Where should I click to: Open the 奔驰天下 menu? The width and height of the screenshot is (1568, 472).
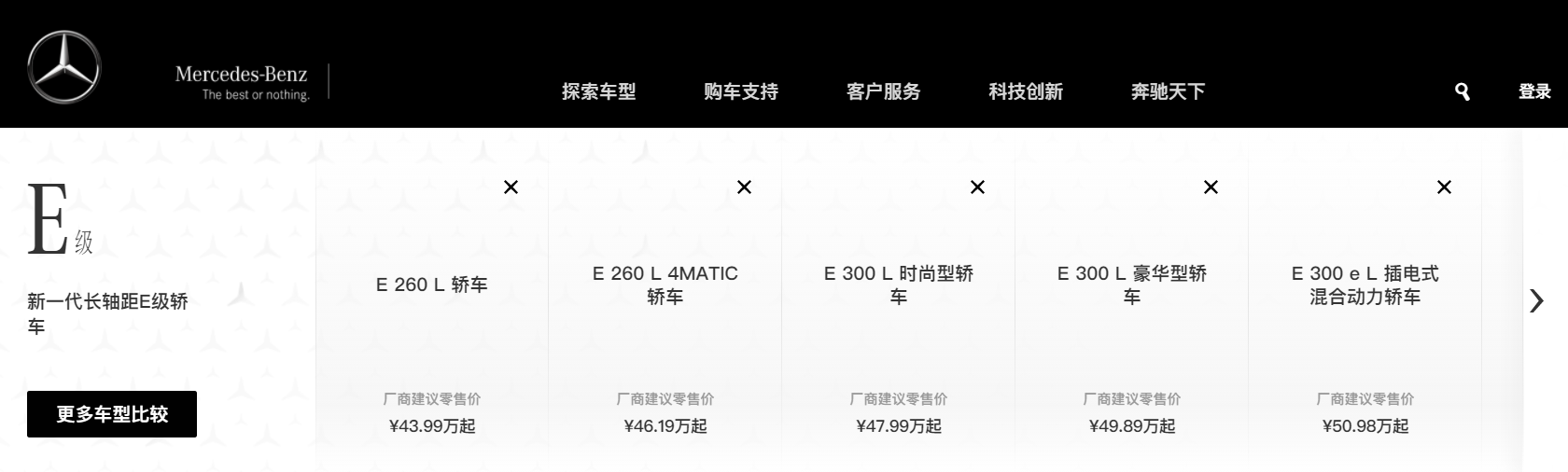pos(1168,91)
